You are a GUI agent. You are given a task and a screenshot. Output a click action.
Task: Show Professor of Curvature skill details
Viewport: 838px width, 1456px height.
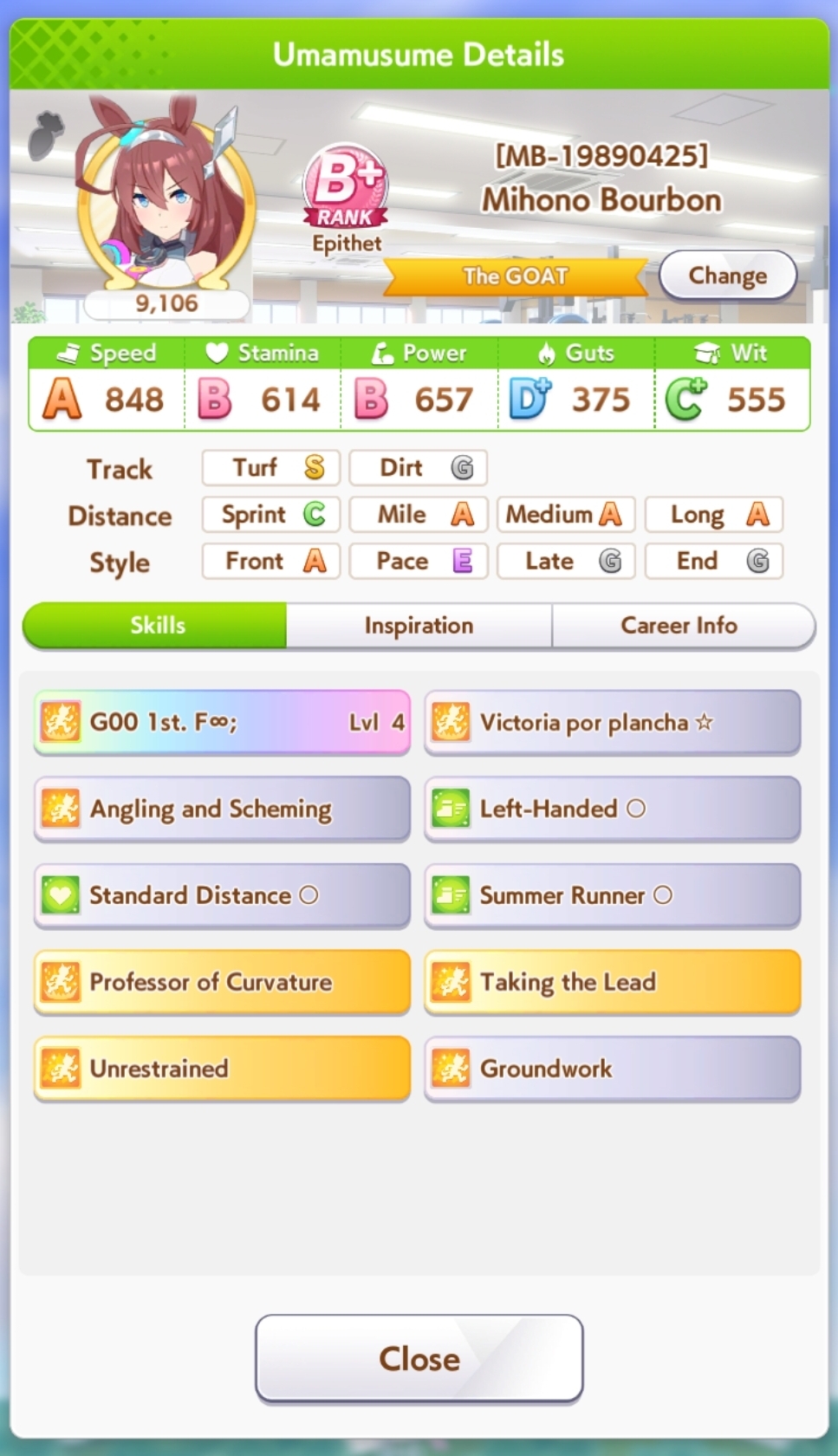pyautogui.click(x=222, y=982)
